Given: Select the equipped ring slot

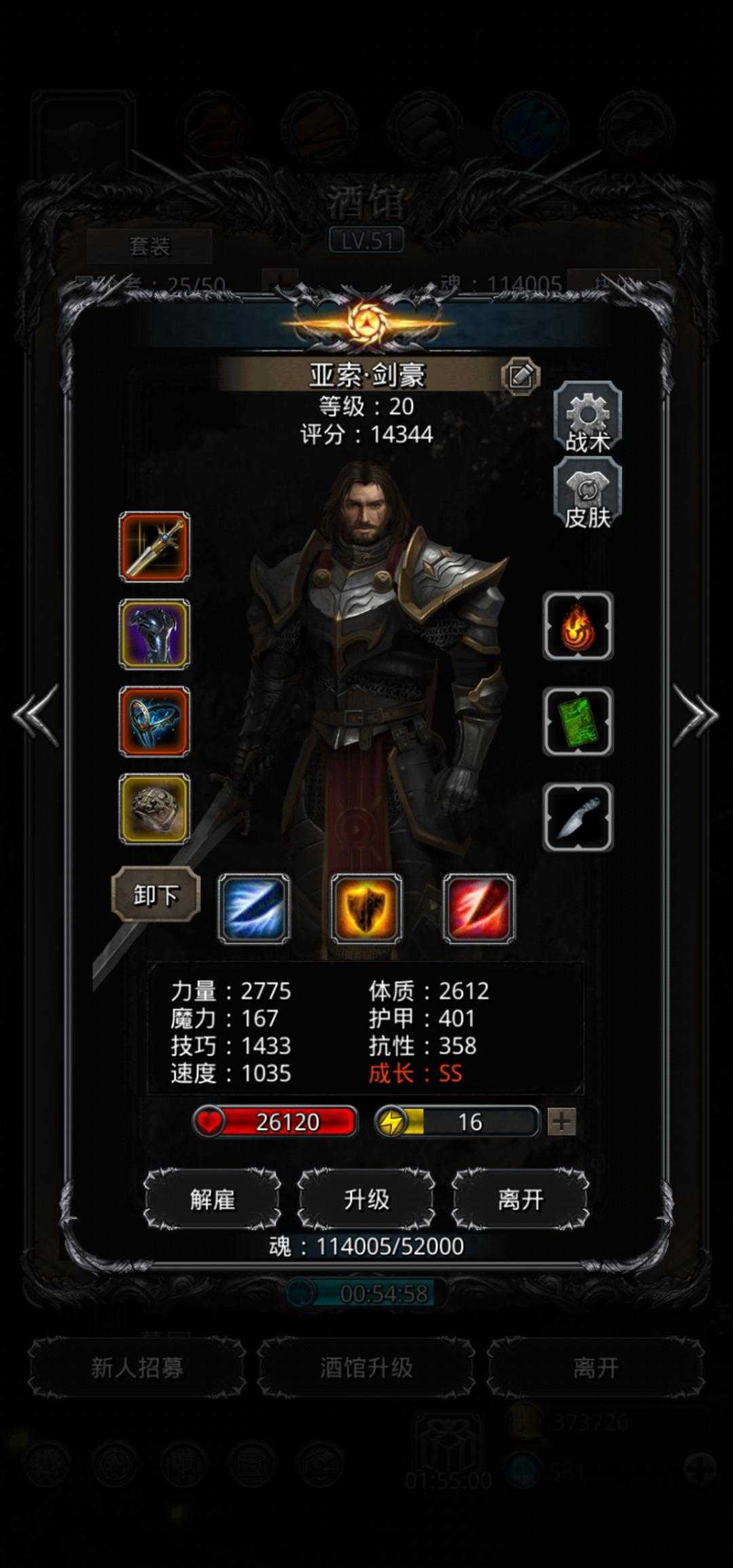Looking at the screenshot, I should click(x=155, y=808).
